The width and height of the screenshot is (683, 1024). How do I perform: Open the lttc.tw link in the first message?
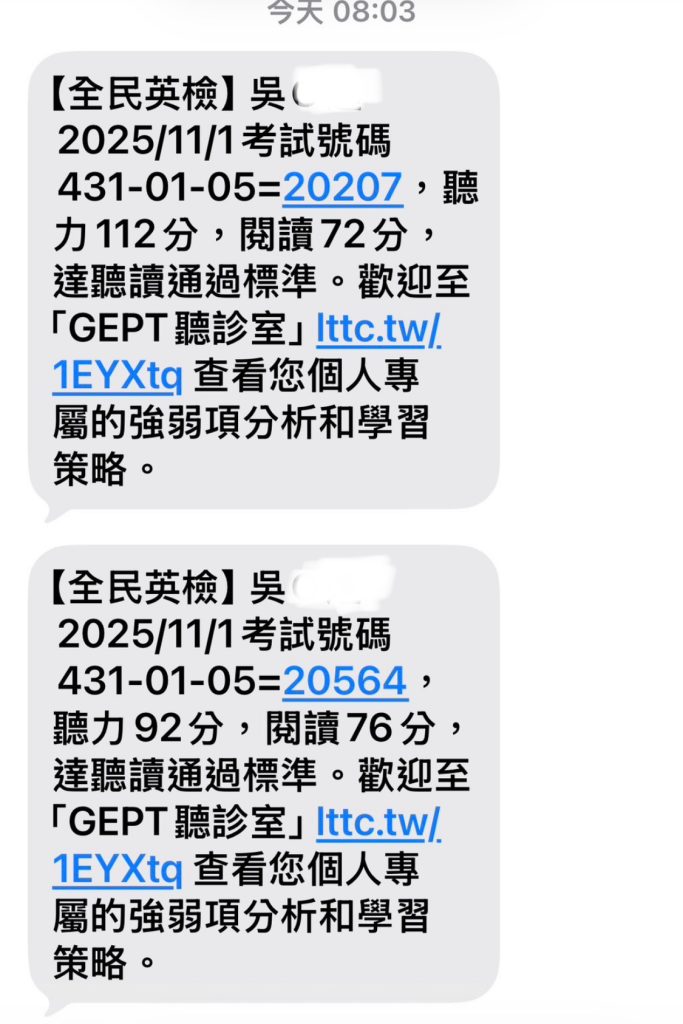(x=378, y=329)
